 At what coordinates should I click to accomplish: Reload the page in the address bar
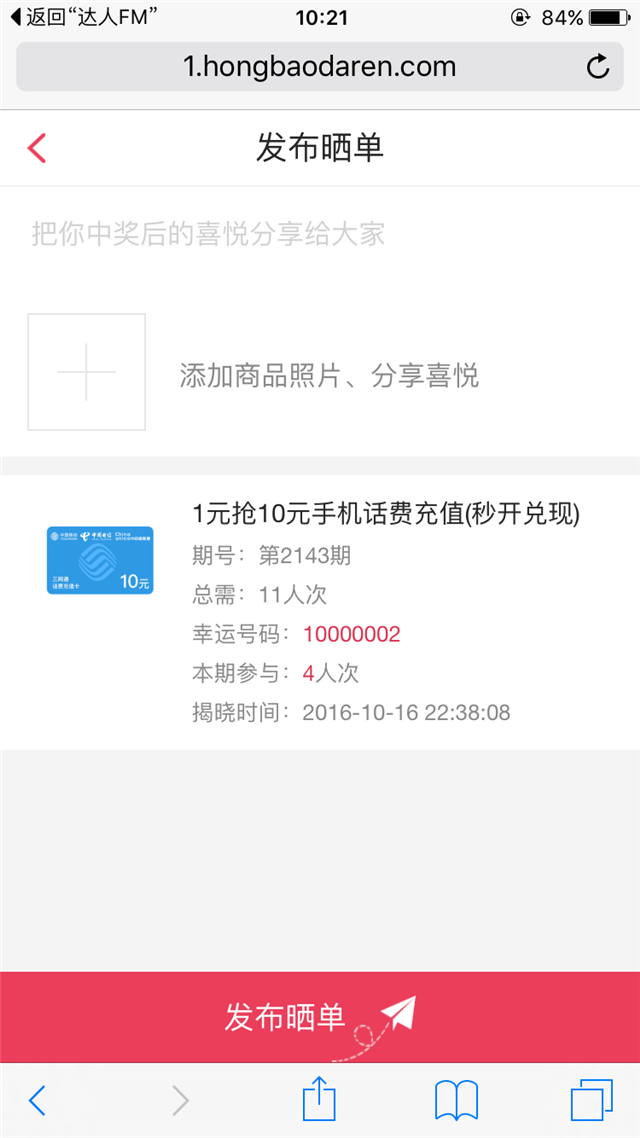597,67
